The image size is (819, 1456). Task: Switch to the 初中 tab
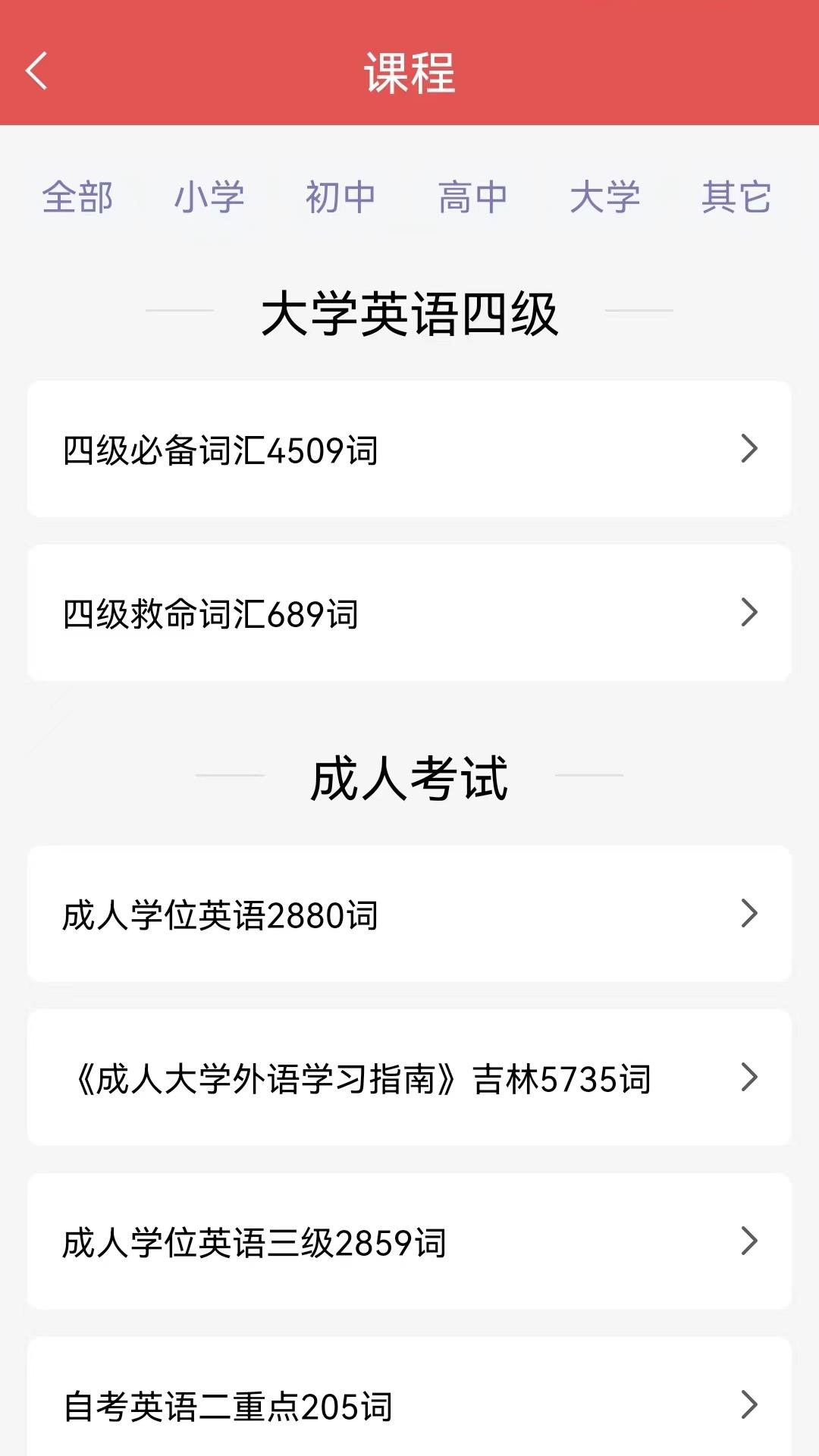click(x=340, y=197)
